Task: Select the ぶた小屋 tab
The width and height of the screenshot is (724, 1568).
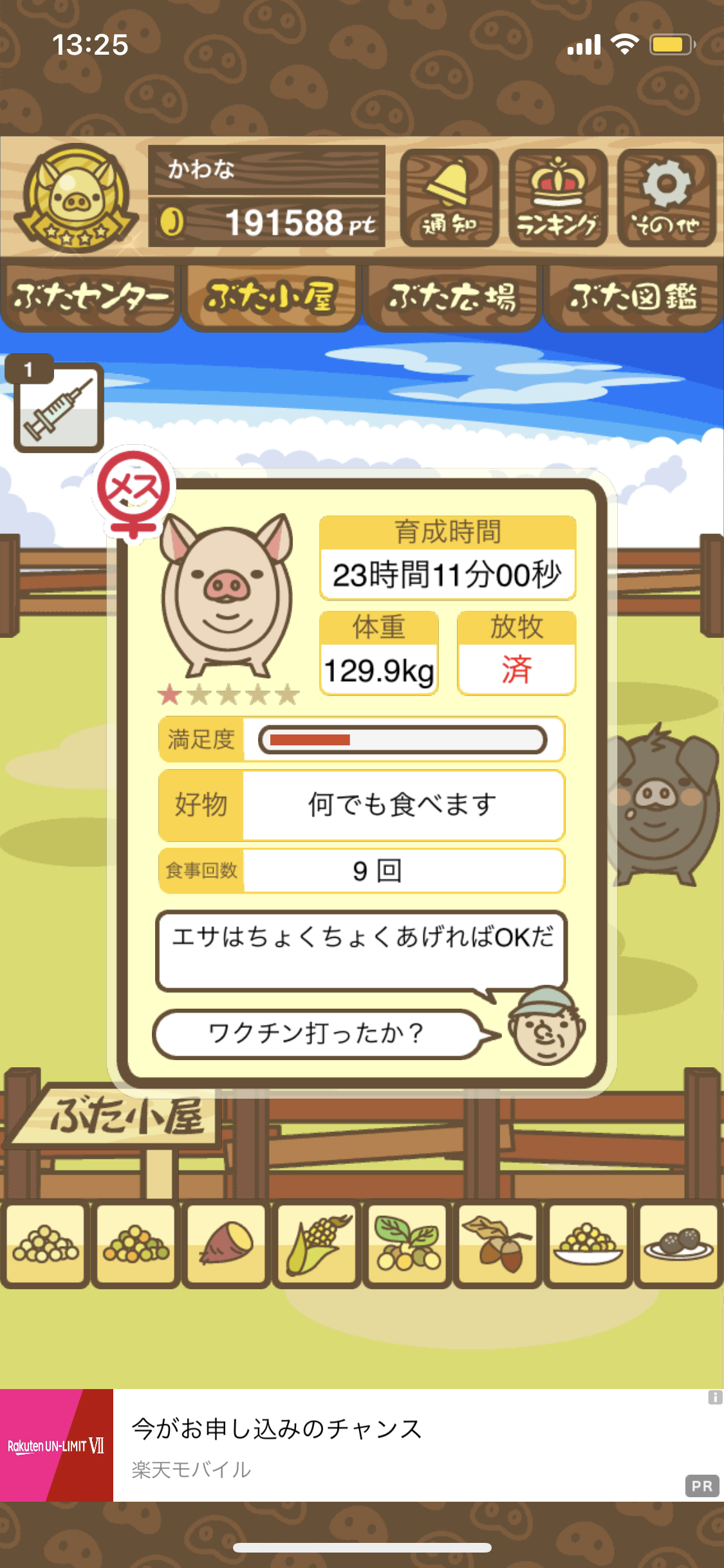Action: (x=271, y=297)
